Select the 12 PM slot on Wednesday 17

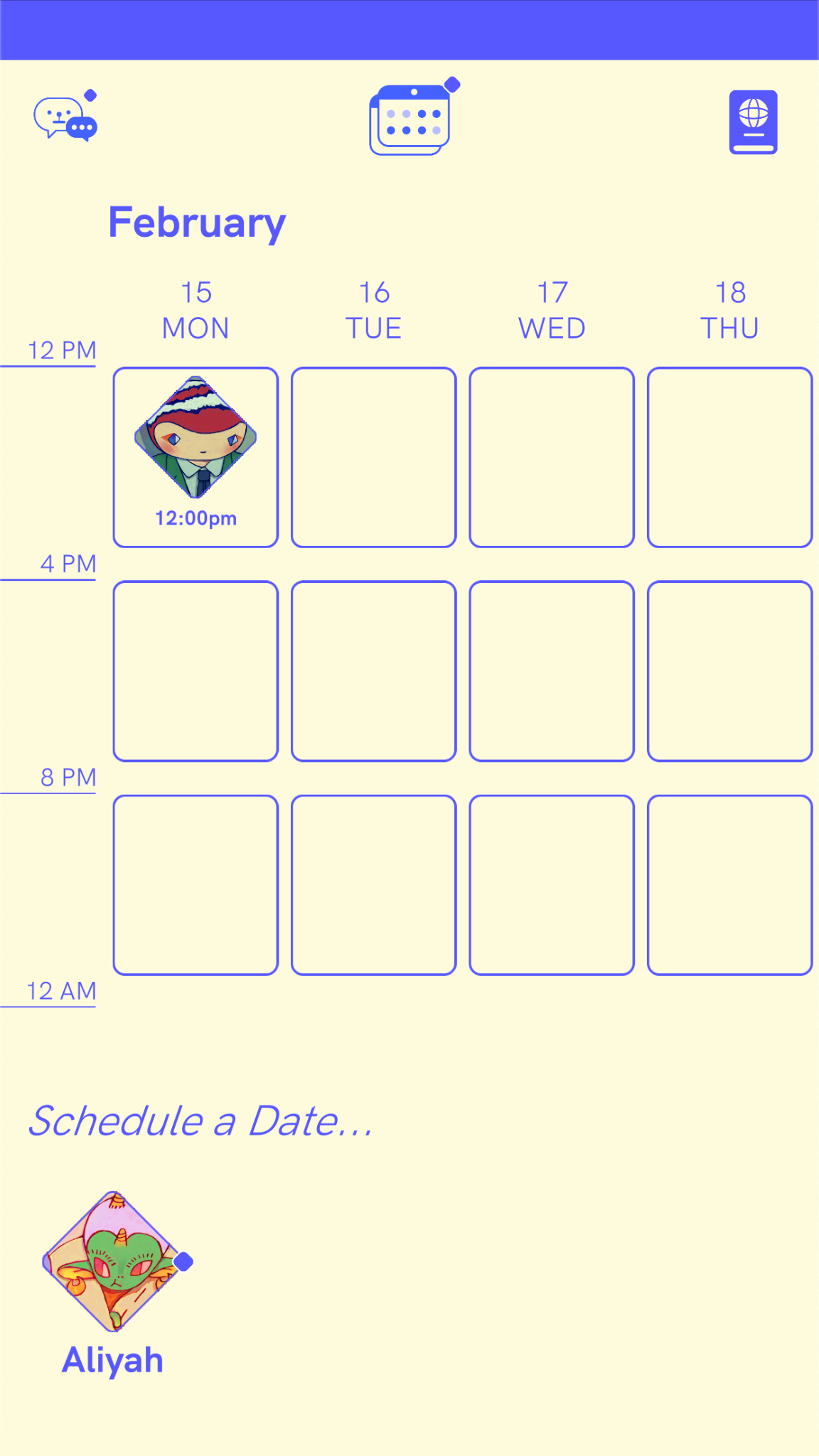[x=552, y=457]
